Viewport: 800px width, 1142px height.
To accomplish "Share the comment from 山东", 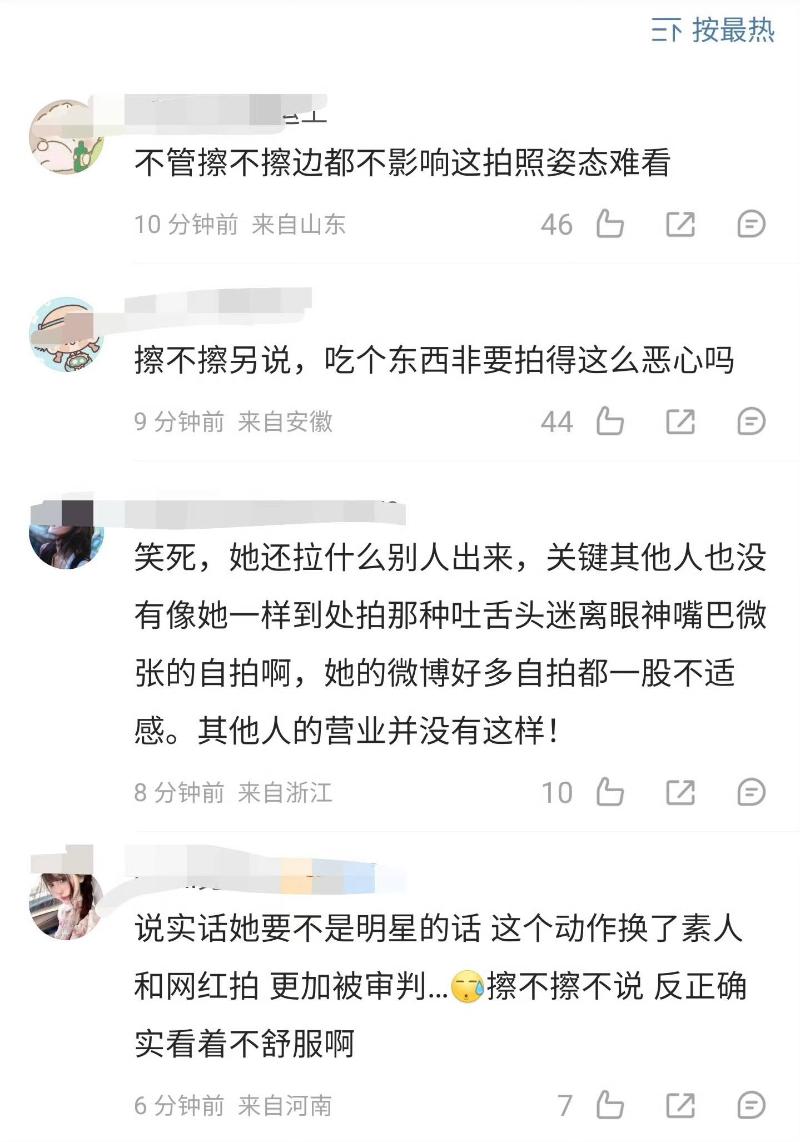I will click(x=680, y=224).
